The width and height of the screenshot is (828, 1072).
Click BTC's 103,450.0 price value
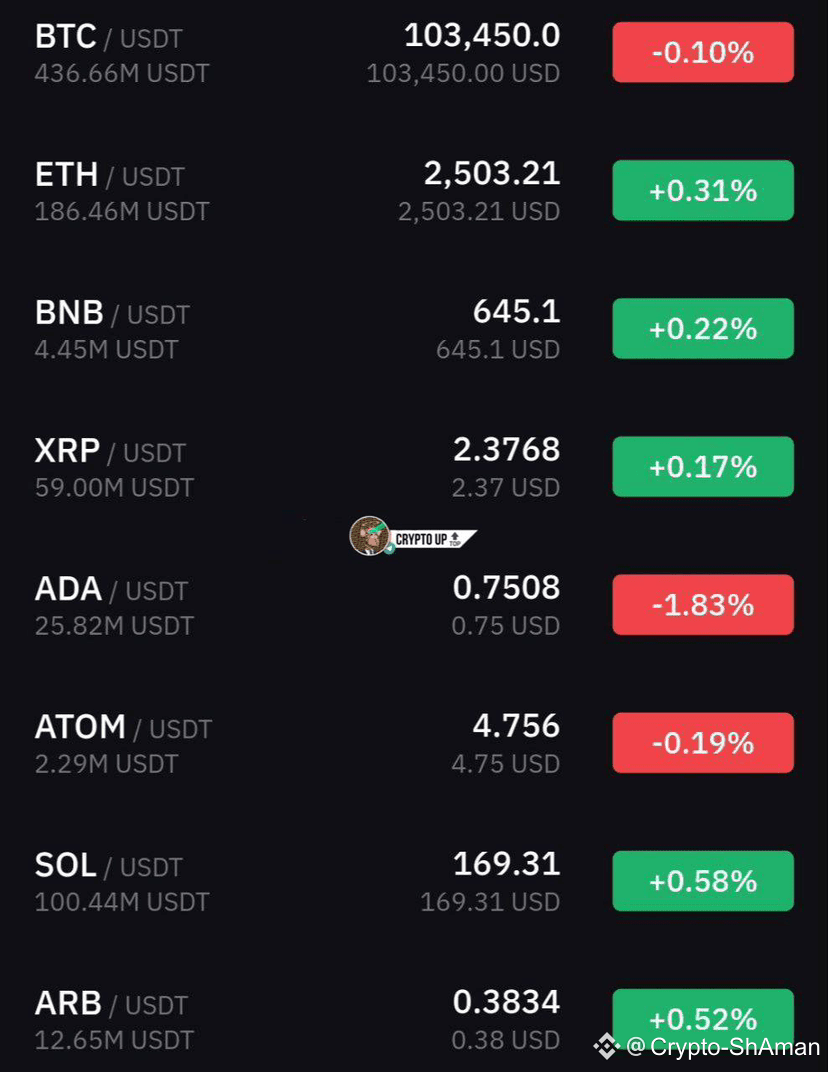482,36
